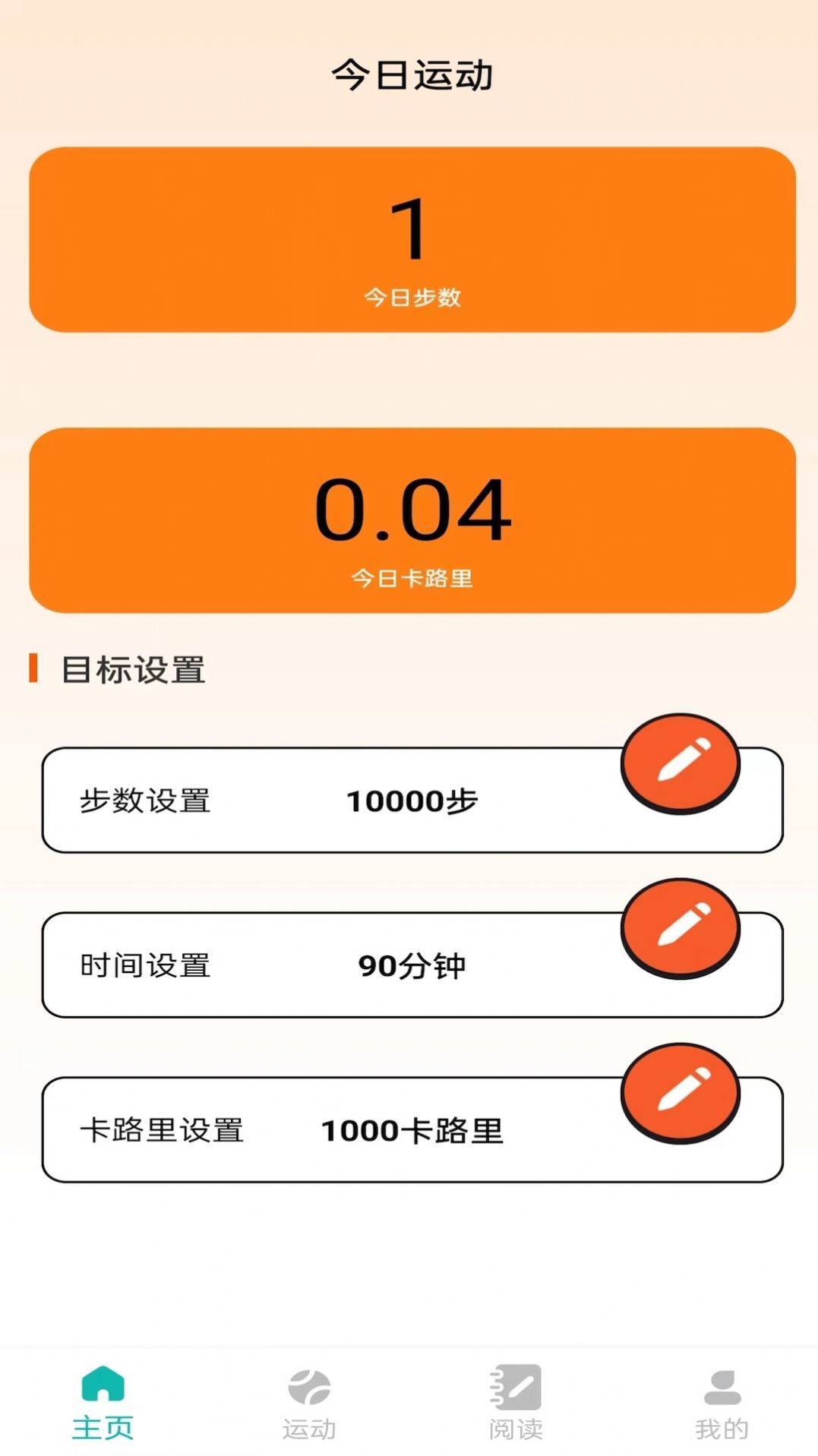The height and width of the screenshot is (1456, 818).
Task: Open the time goal edit pencil icon
Action: pyautogui.click(x=681, y=927)
